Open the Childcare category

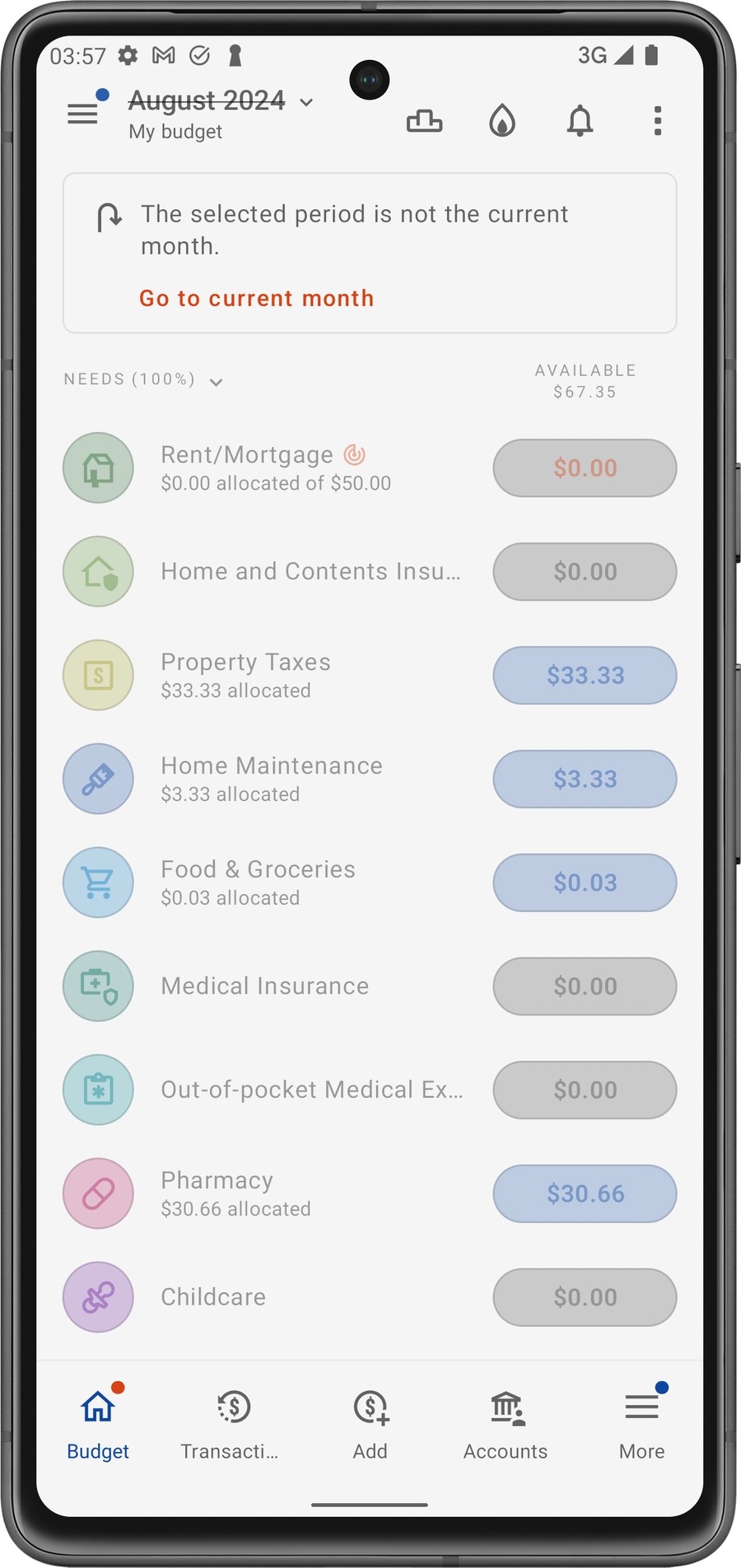click(x=213, y=1297)
